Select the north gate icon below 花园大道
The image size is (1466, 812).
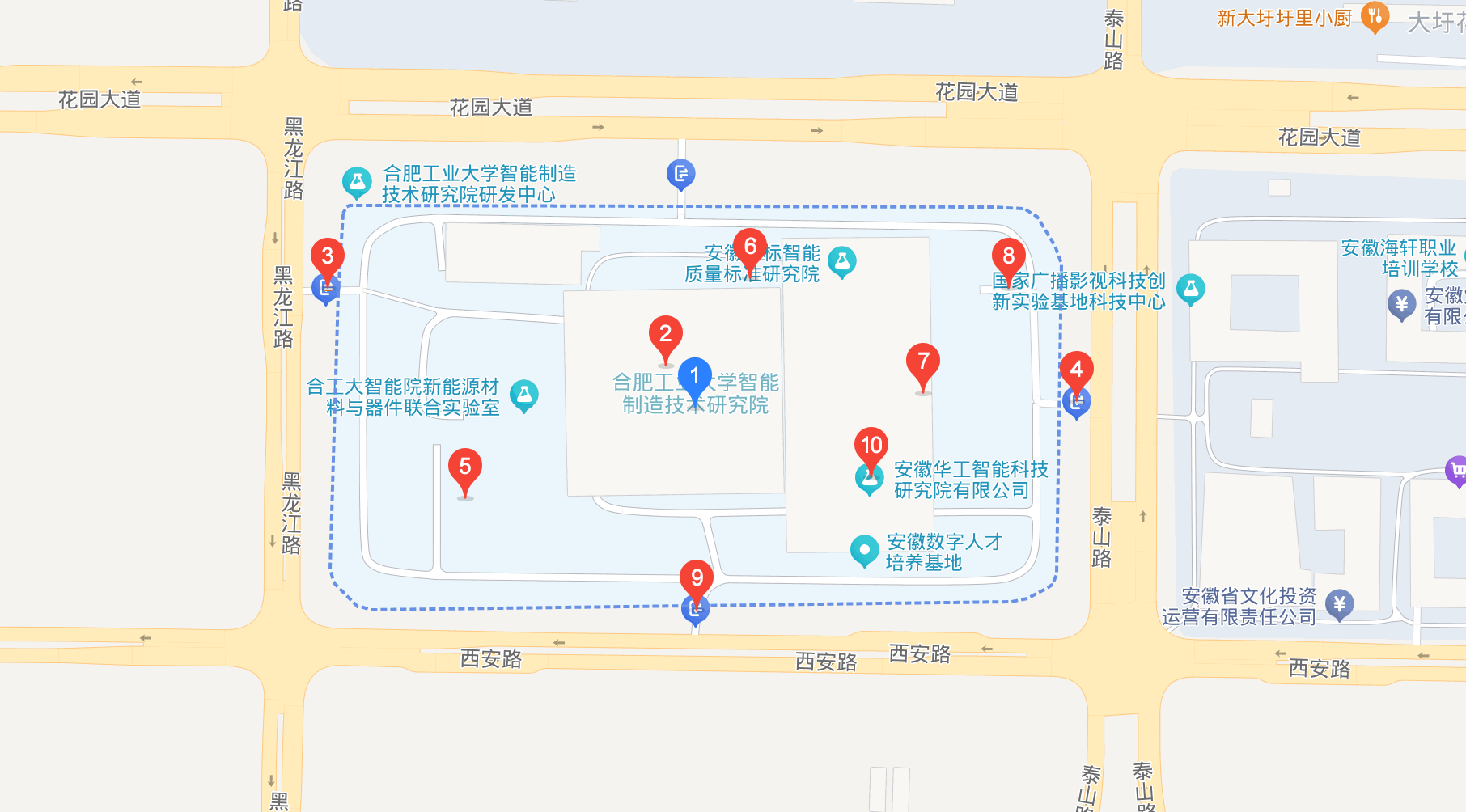tap(680, 175)
